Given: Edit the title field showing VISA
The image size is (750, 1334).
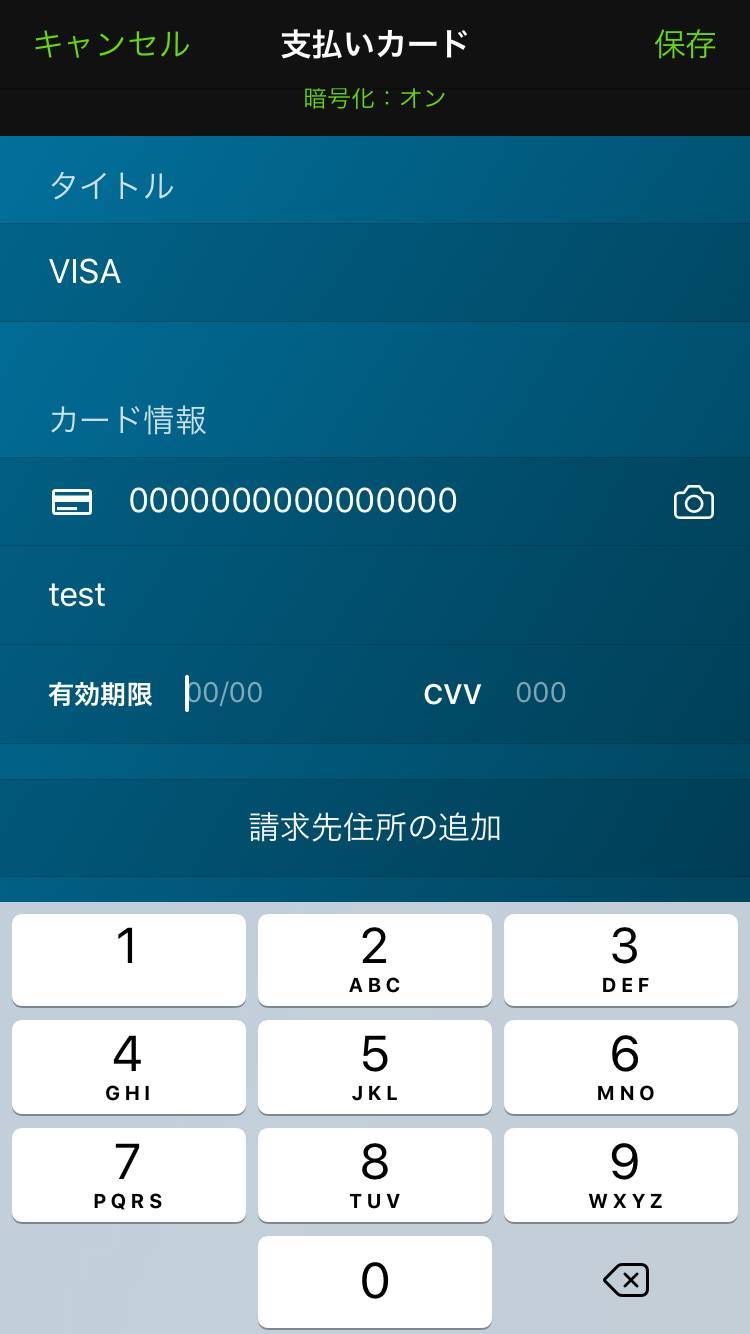Looking at the screenshot, I should click(x=375, y=272).
